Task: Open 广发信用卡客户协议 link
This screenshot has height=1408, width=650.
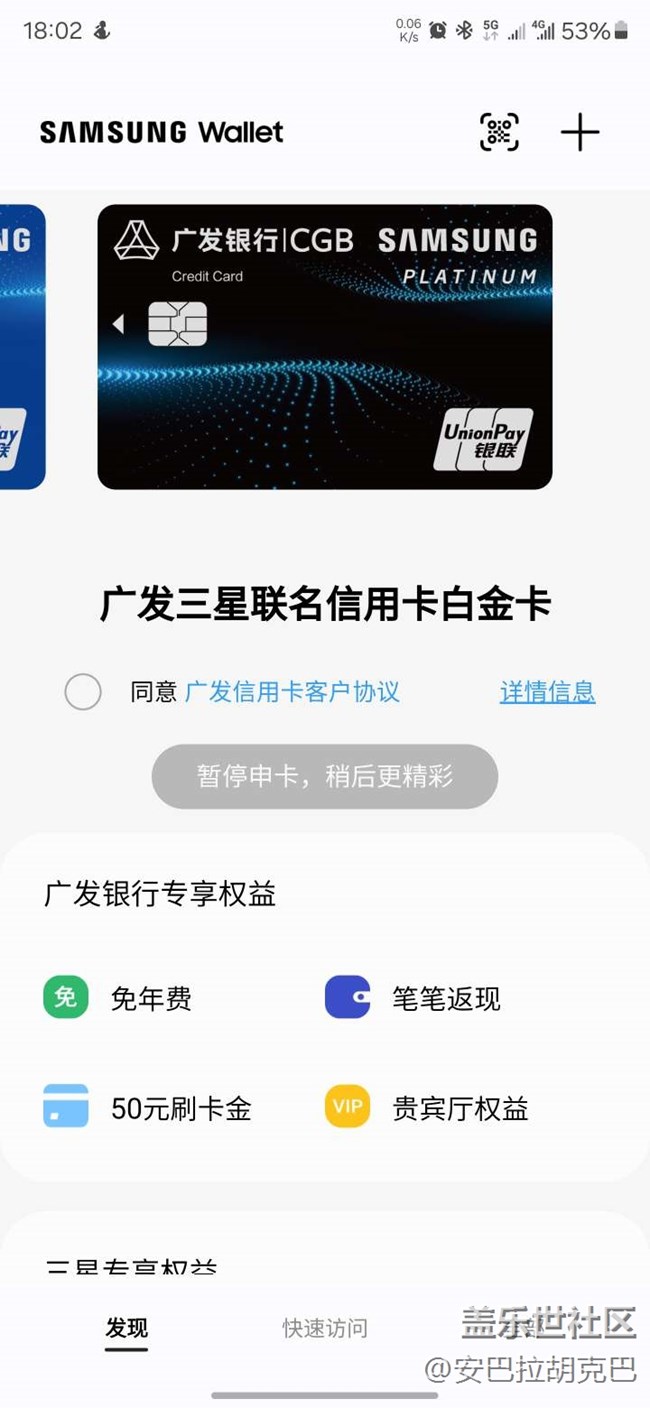Action: coord(292,691)
